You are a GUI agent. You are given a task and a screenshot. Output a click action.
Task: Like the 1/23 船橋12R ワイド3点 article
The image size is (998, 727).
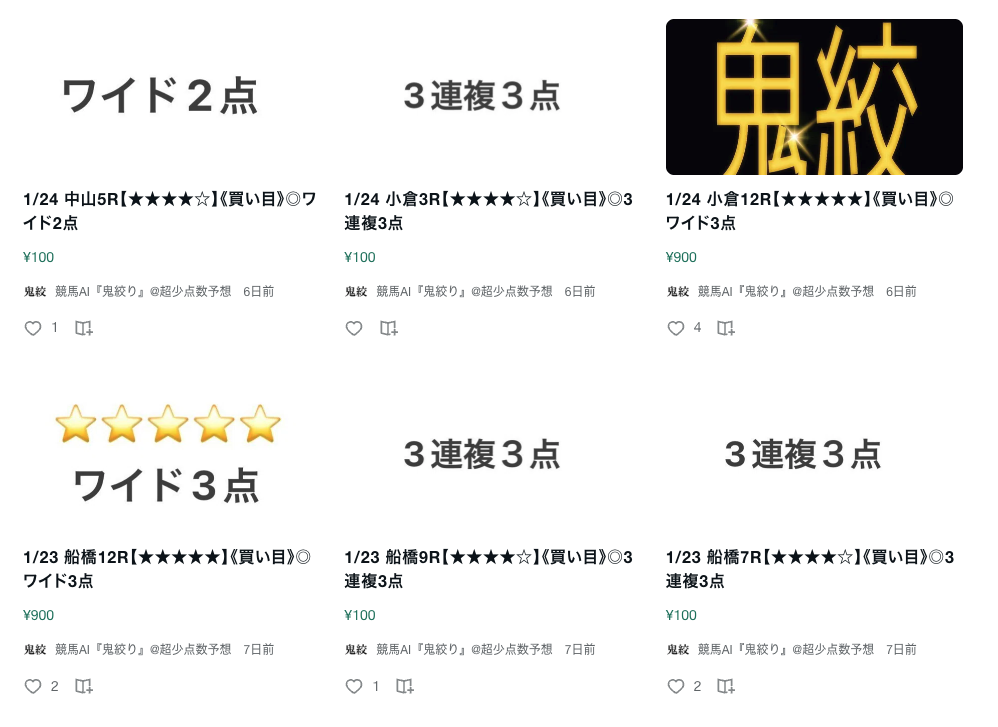coord(33,686)
